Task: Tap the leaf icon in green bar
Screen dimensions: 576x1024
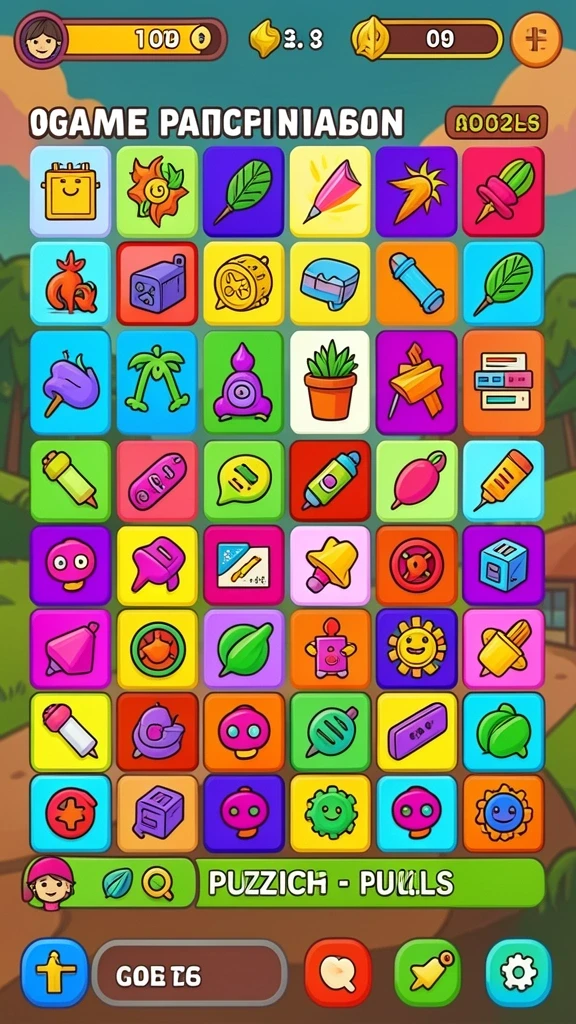Action: pyautogui.click(x=118, y=883)
